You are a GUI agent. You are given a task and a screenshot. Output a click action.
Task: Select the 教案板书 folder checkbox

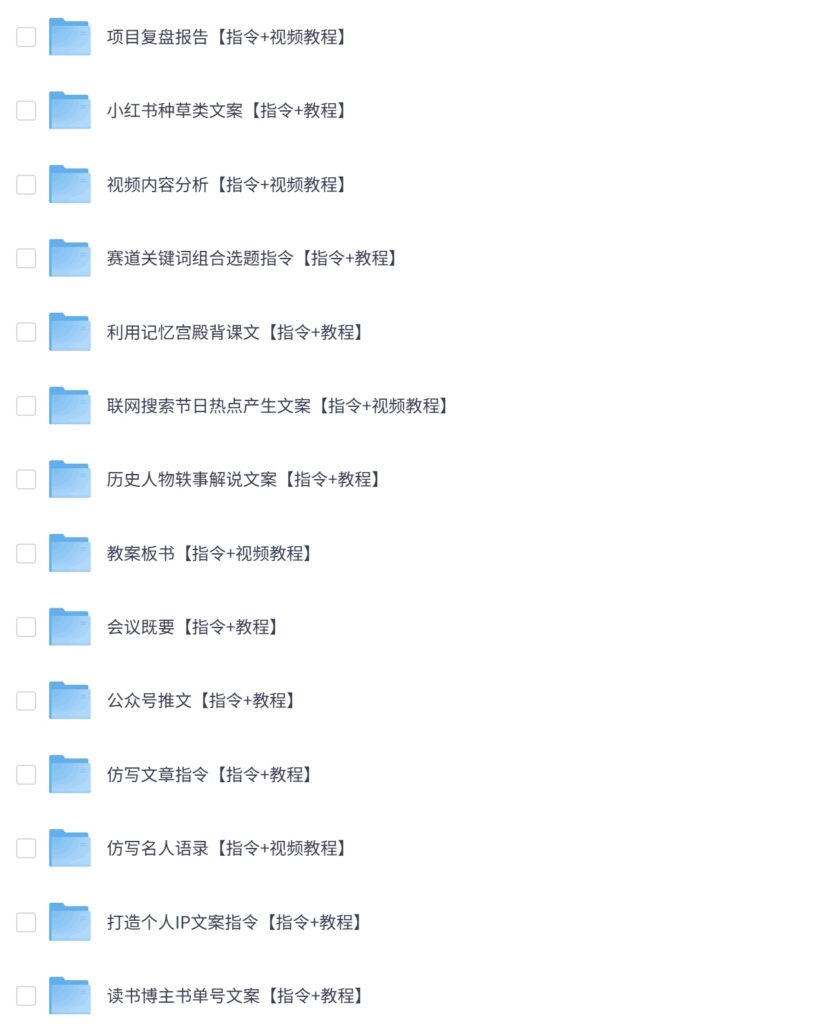[26, 553]
